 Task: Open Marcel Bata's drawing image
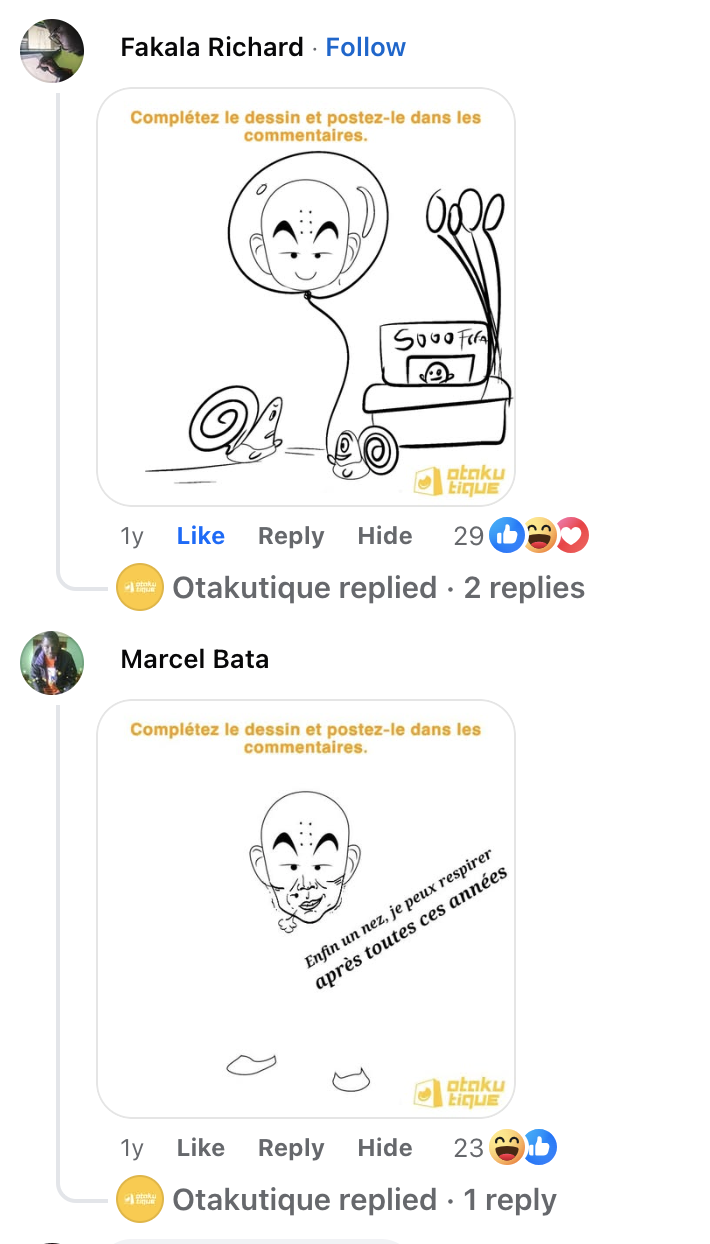[306, 909]
